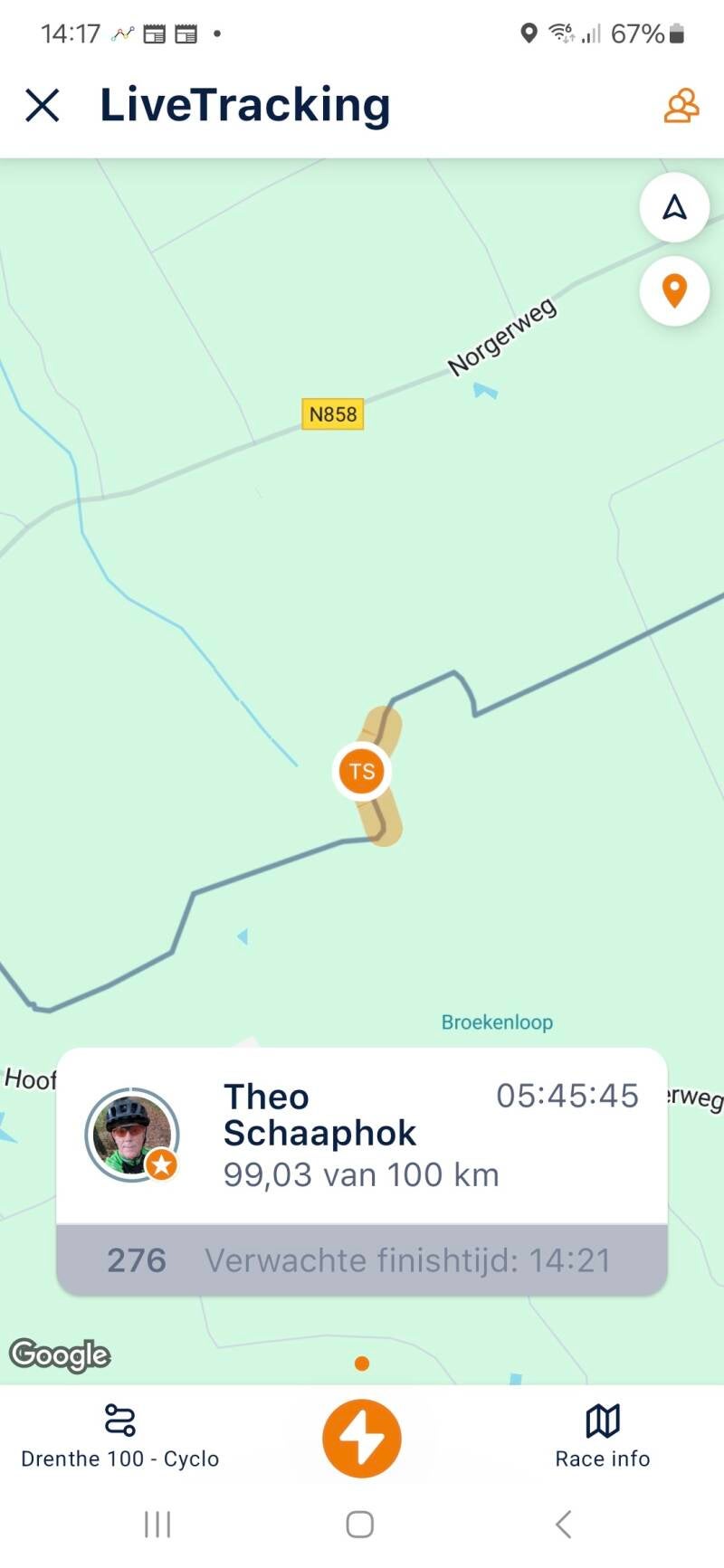Screen dimensions: 724x1568
Task: Switch to the Race info tab
Action: coord(603,1437)
